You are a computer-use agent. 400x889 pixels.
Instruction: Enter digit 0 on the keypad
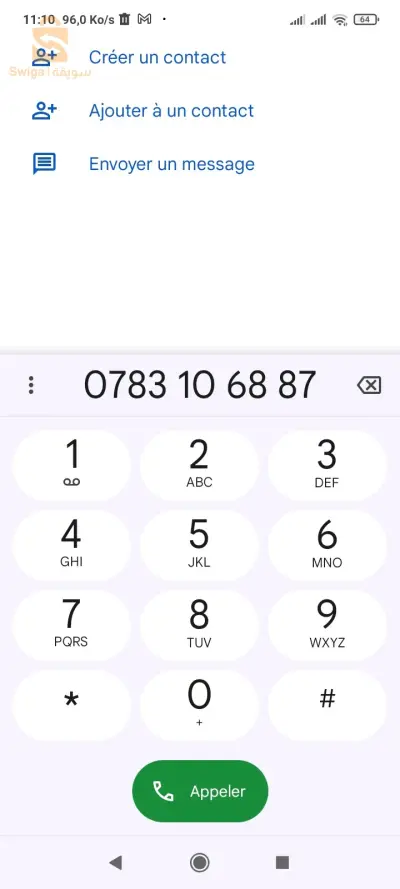pos(199,705)
